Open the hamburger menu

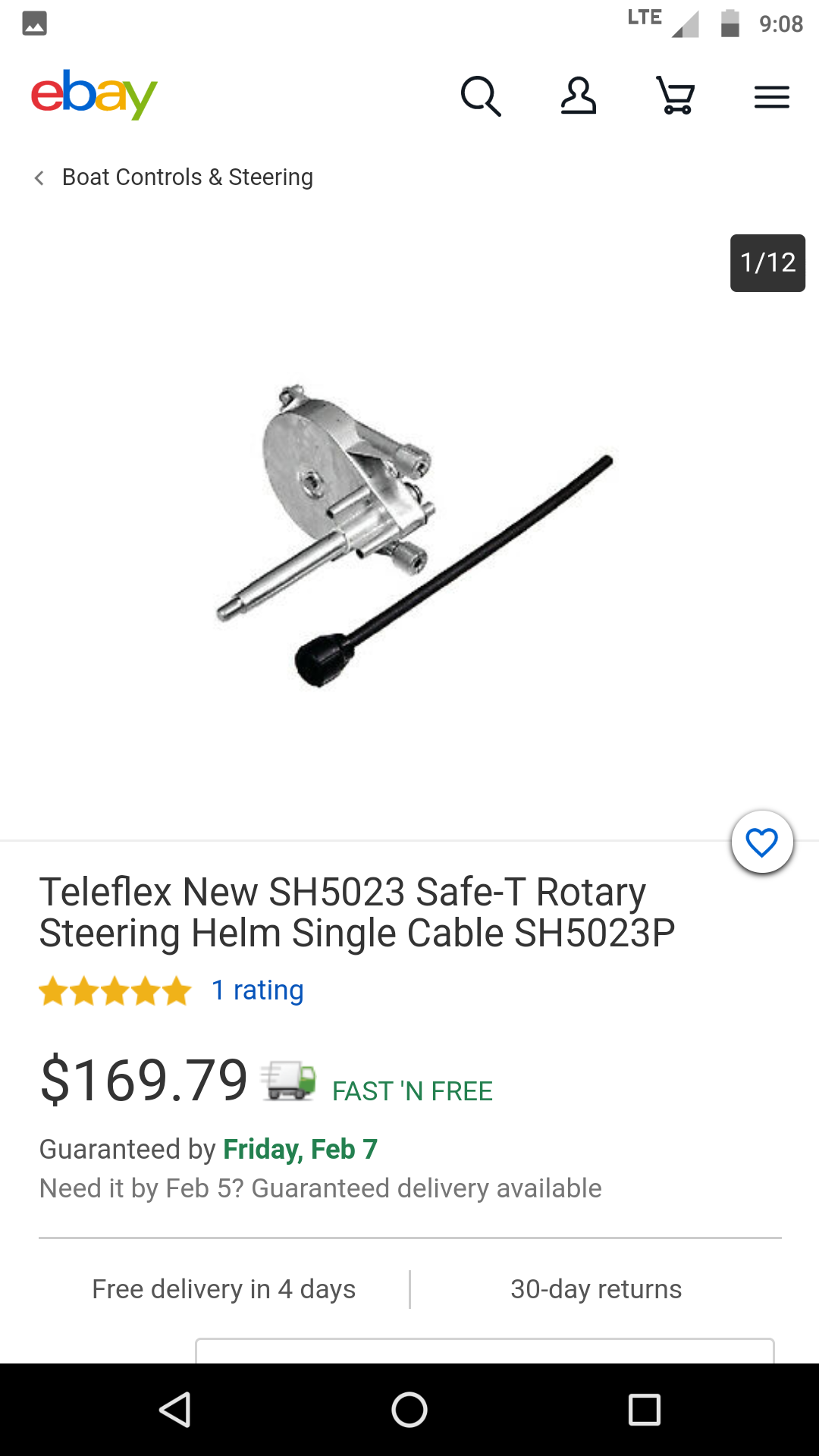(771, 97)
